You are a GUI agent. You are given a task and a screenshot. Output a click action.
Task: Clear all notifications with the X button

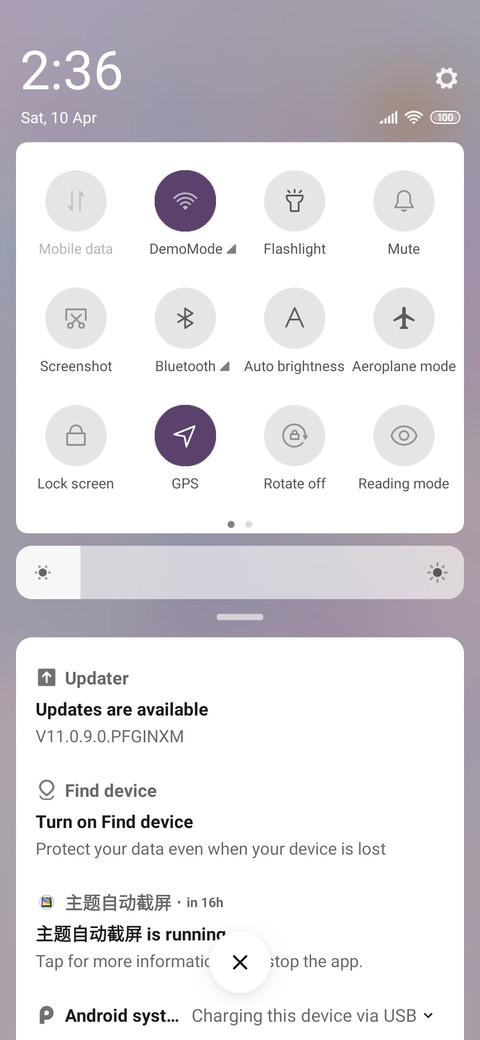click(x=240, y=962)
